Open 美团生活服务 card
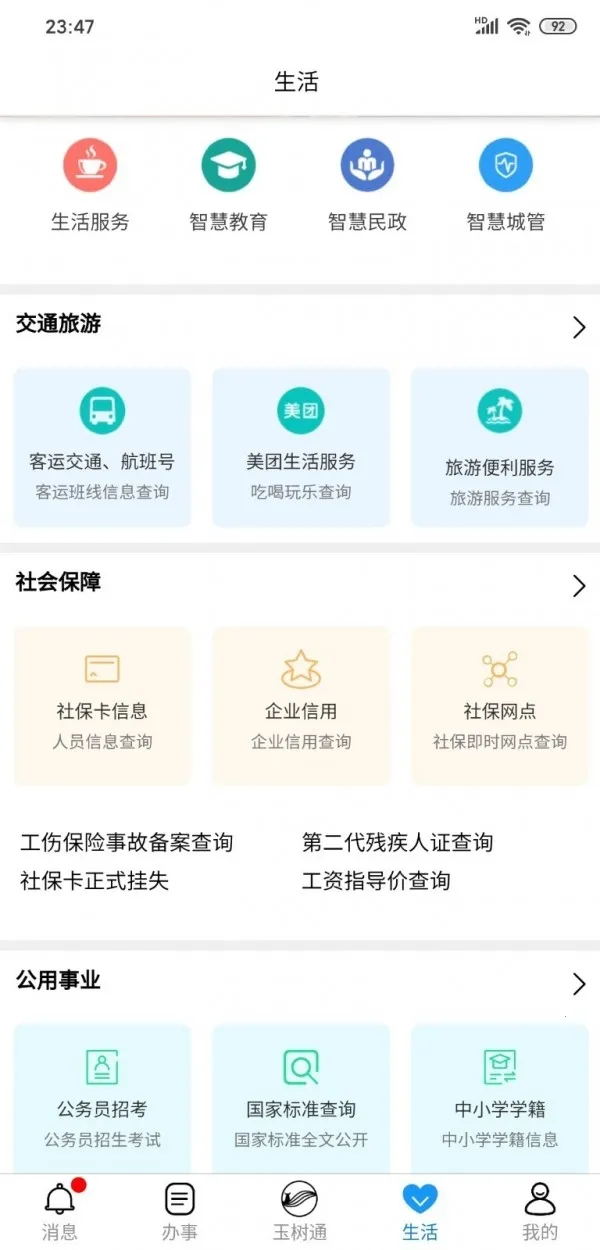600x1250 pixels. (x=301, y=447)
